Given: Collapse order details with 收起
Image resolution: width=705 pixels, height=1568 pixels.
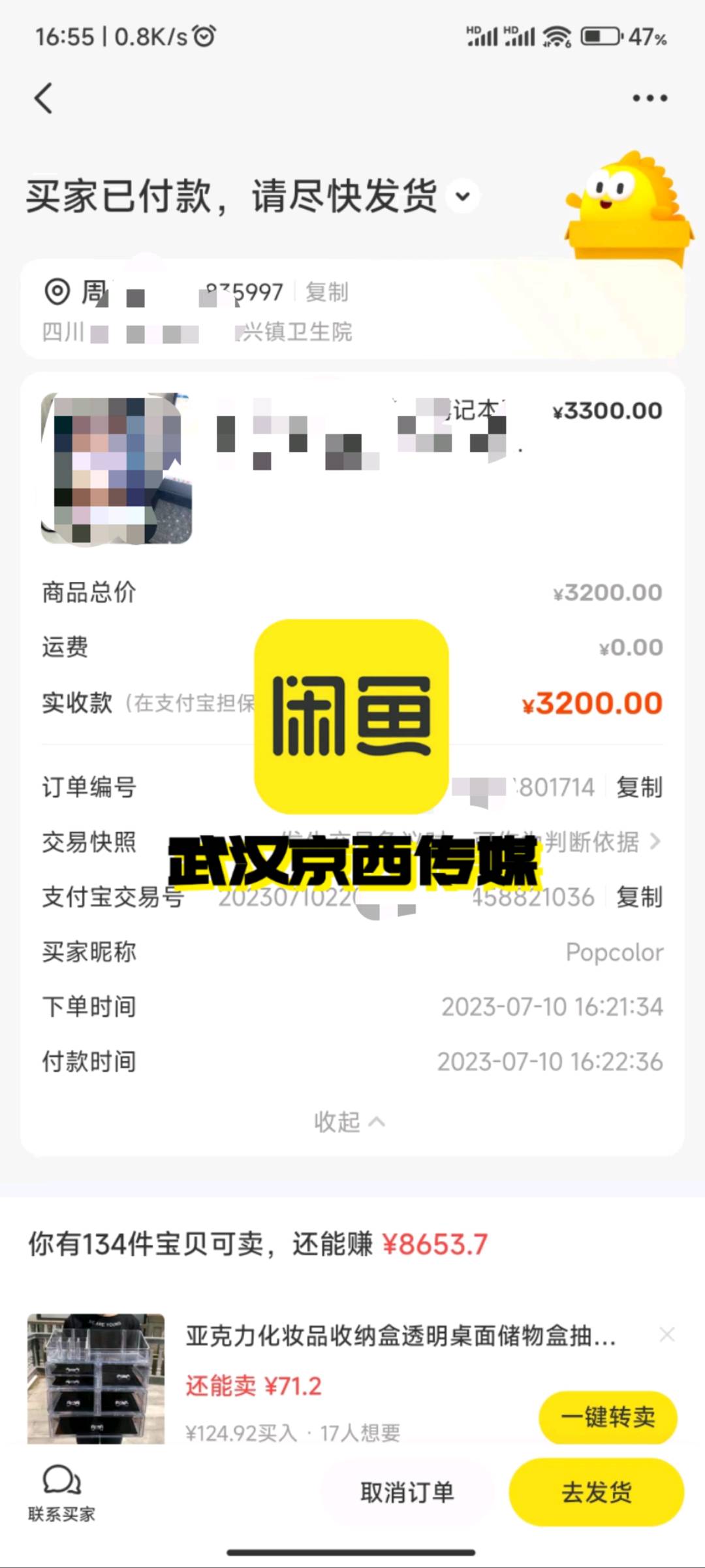Looking at the screenshot, I should click(x=349, y=1122).
